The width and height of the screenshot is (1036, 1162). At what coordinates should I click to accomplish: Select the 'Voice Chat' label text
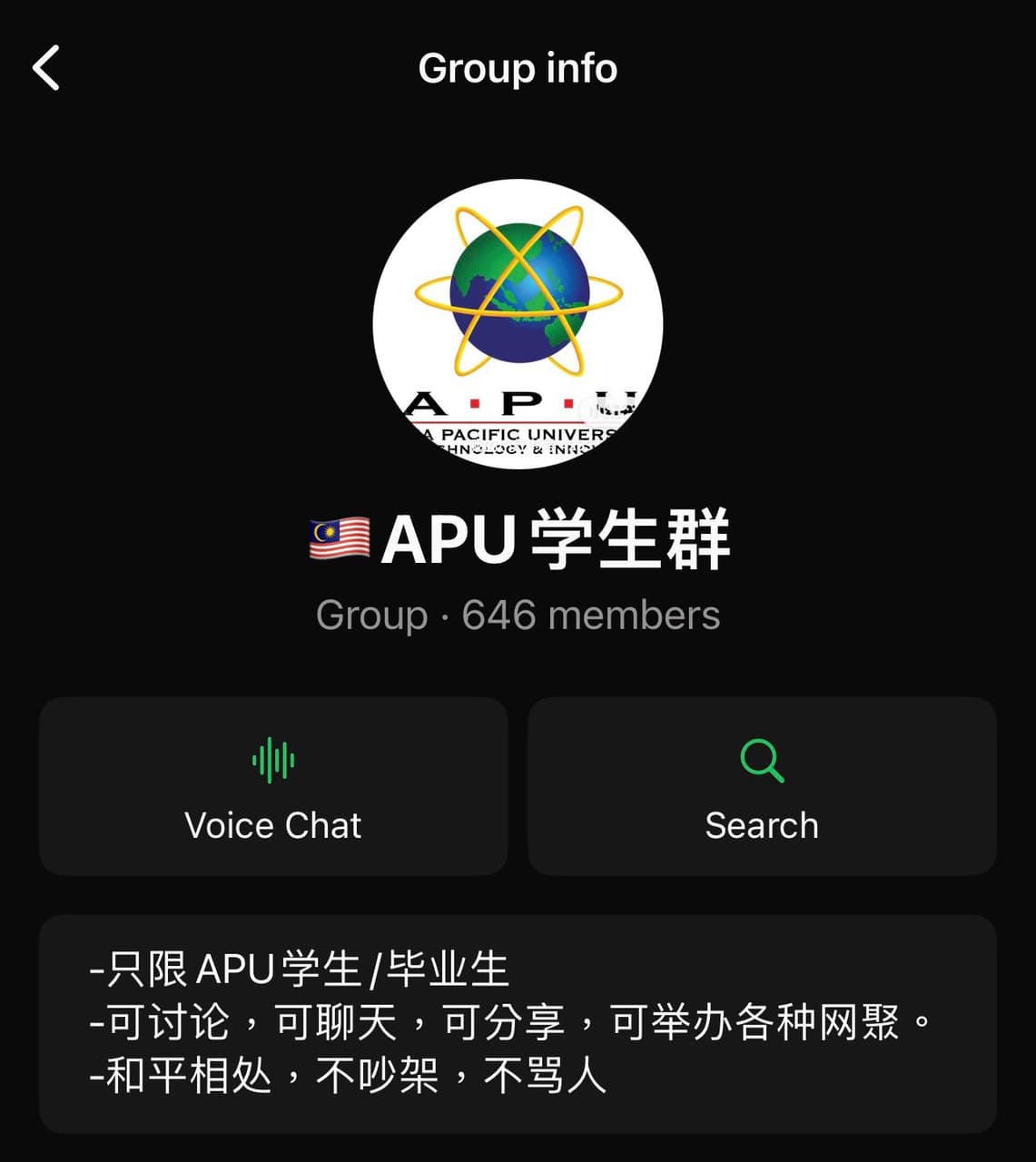(x=272, y=825)
